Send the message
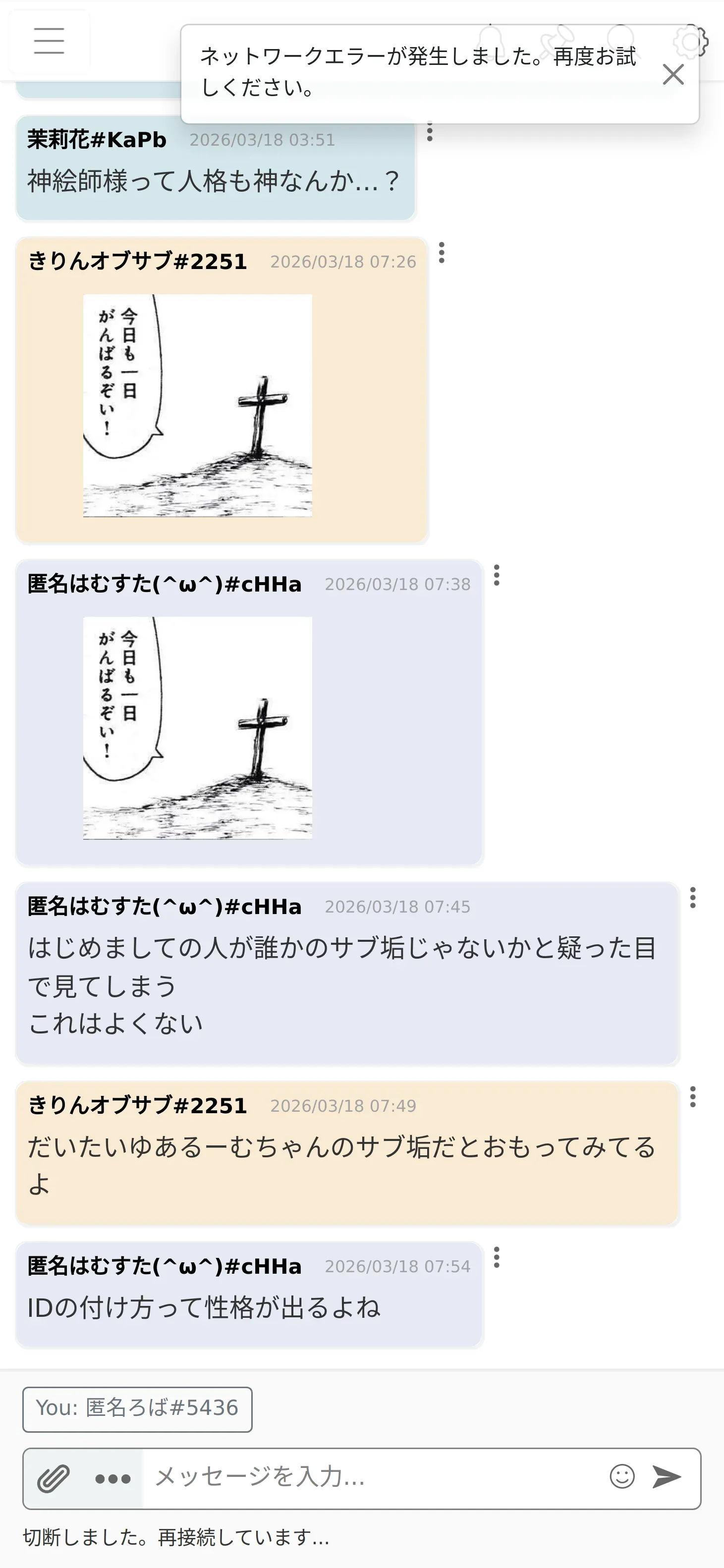724x1568 pixels. tap(667, 1477)
